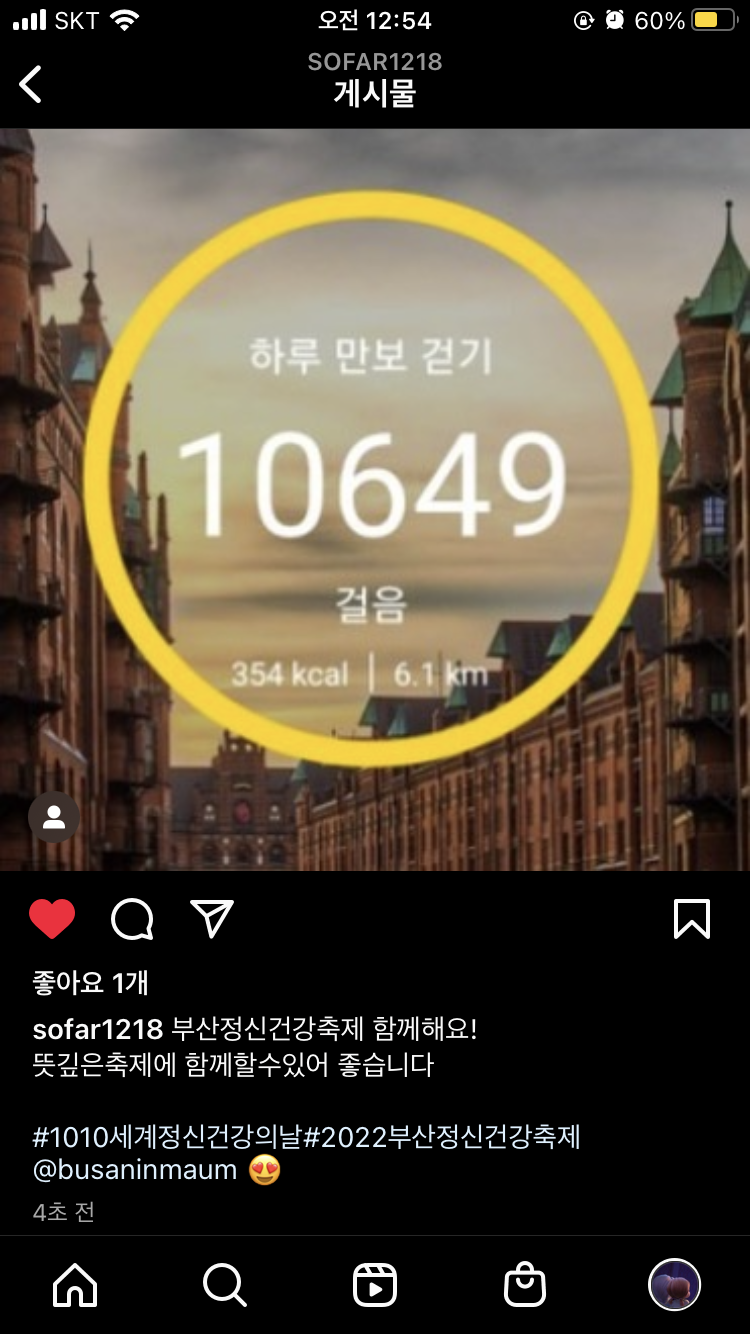Share the post with the paper plane icon
The image size is (750, 1334).
pos(212,919)
